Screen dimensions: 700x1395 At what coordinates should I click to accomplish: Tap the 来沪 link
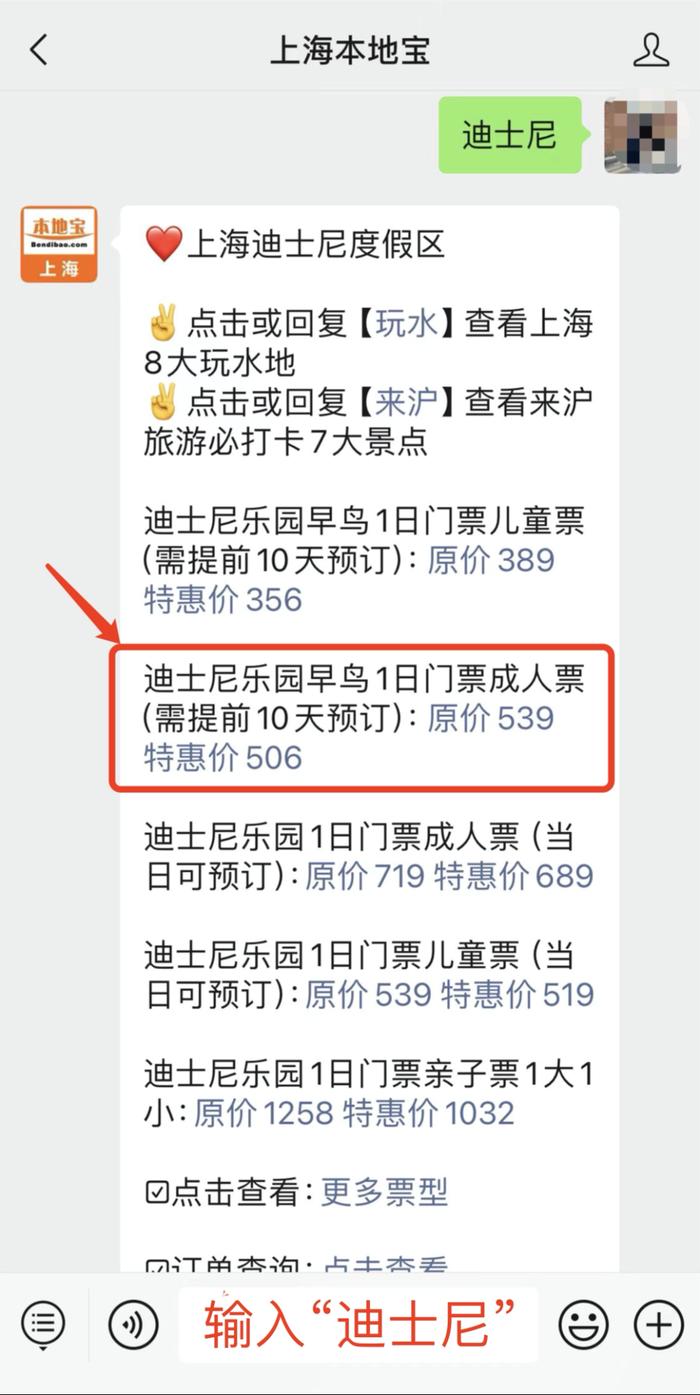(x=405, y=402)
